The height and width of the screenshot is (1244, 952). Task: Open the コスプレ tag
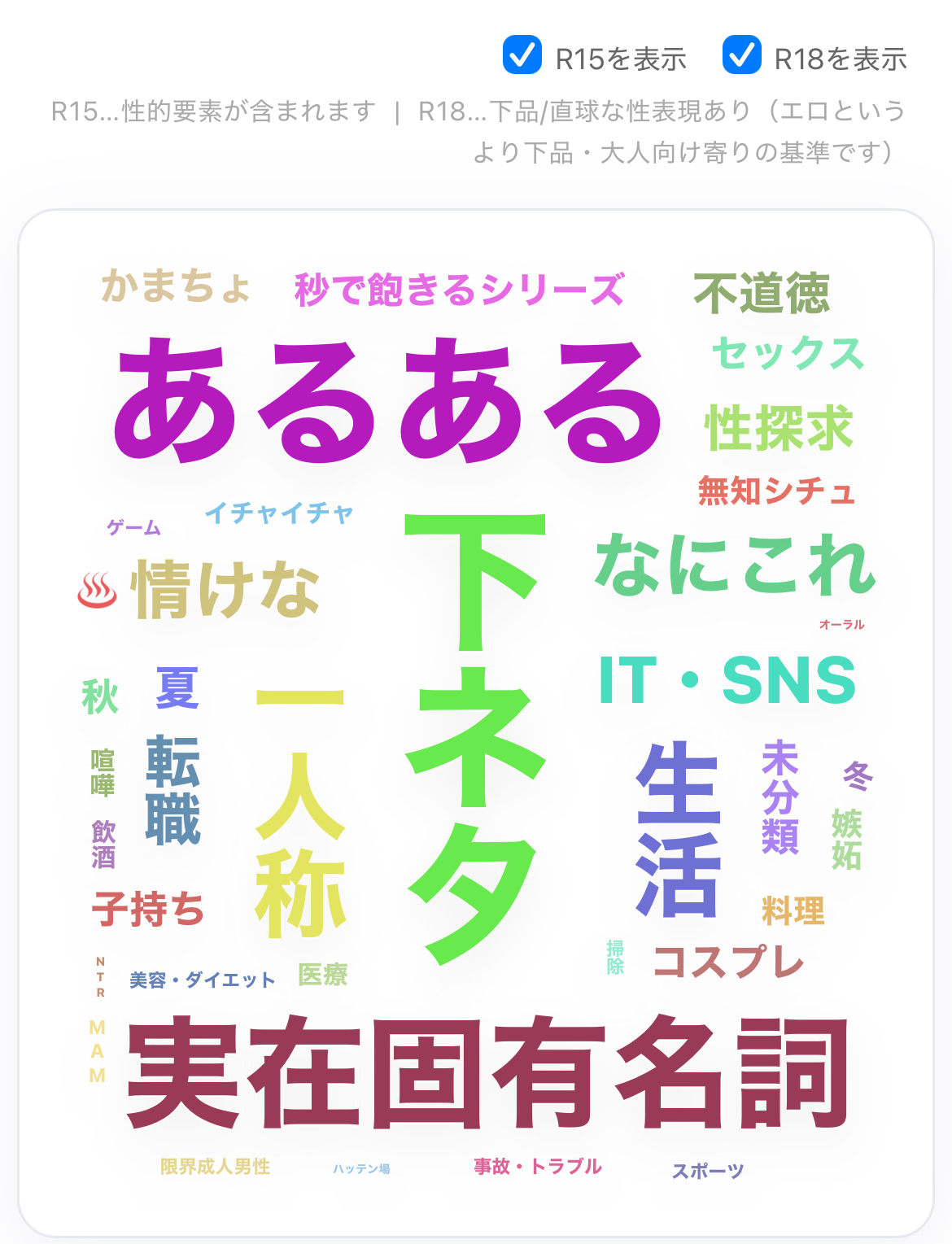pyautogui.click(x=728, y=962)
